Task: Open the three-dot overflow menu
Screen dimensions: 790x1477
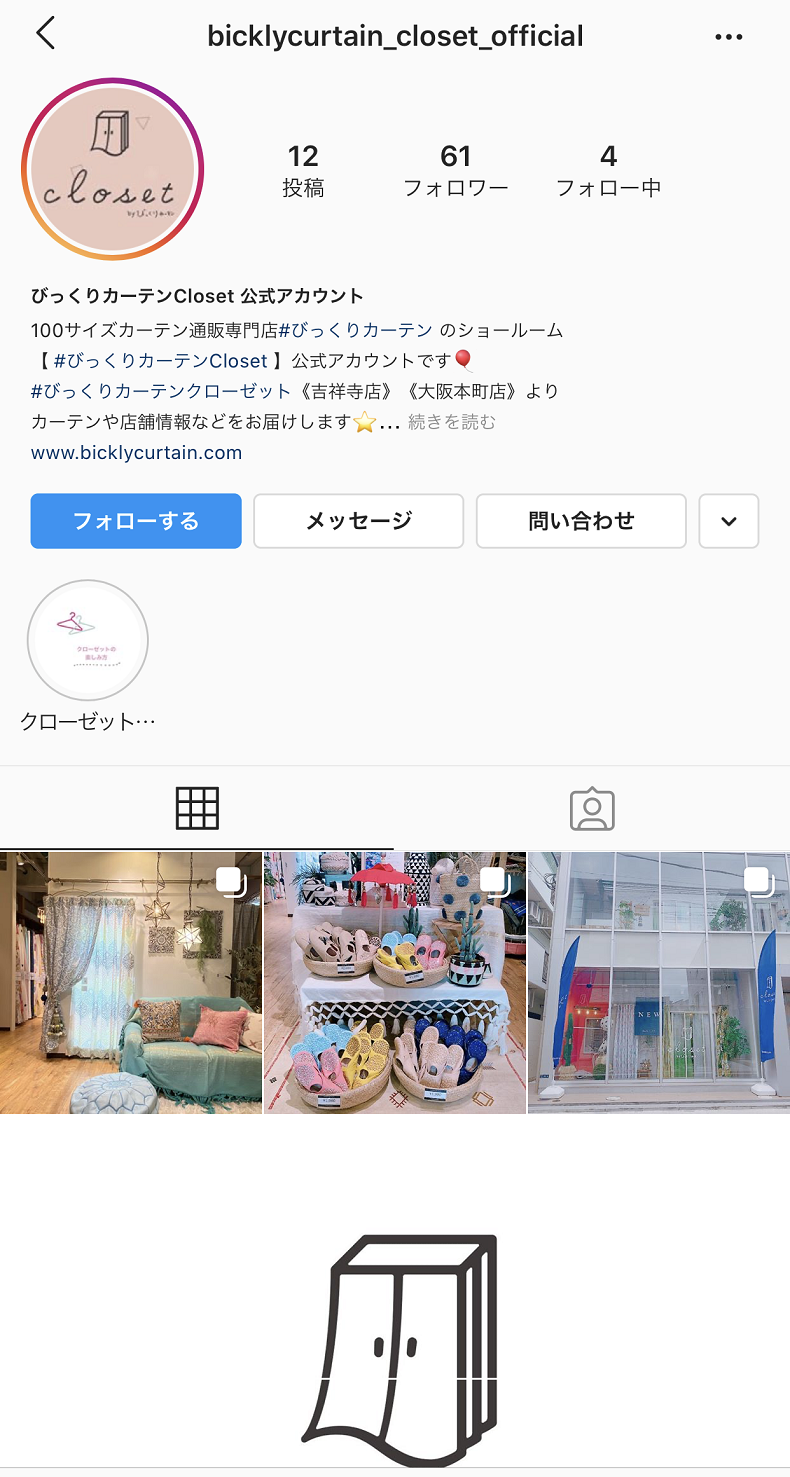Action: 729,37
